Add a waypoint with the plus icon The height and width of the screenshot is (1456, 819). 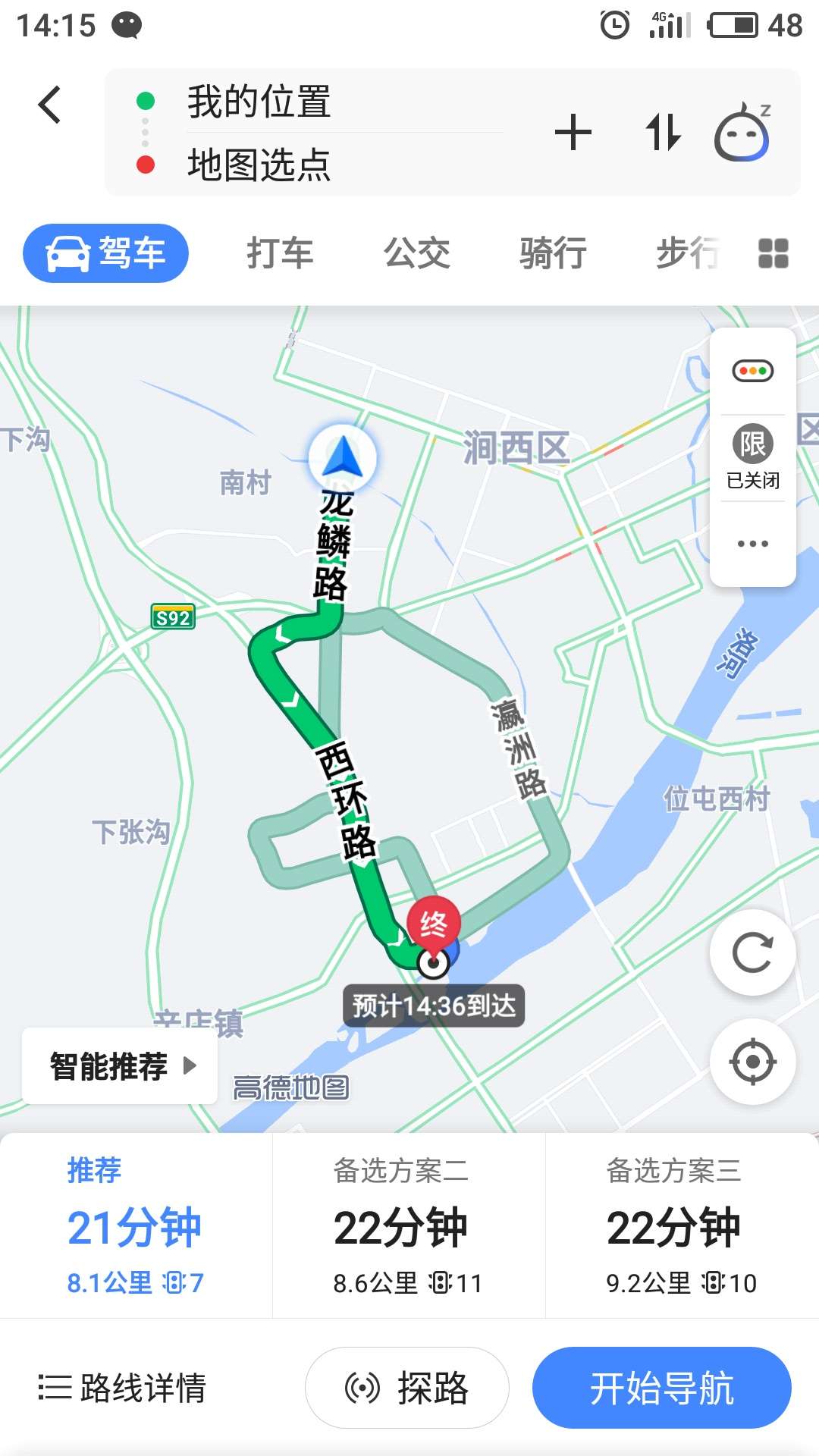(x=573, y=133)
